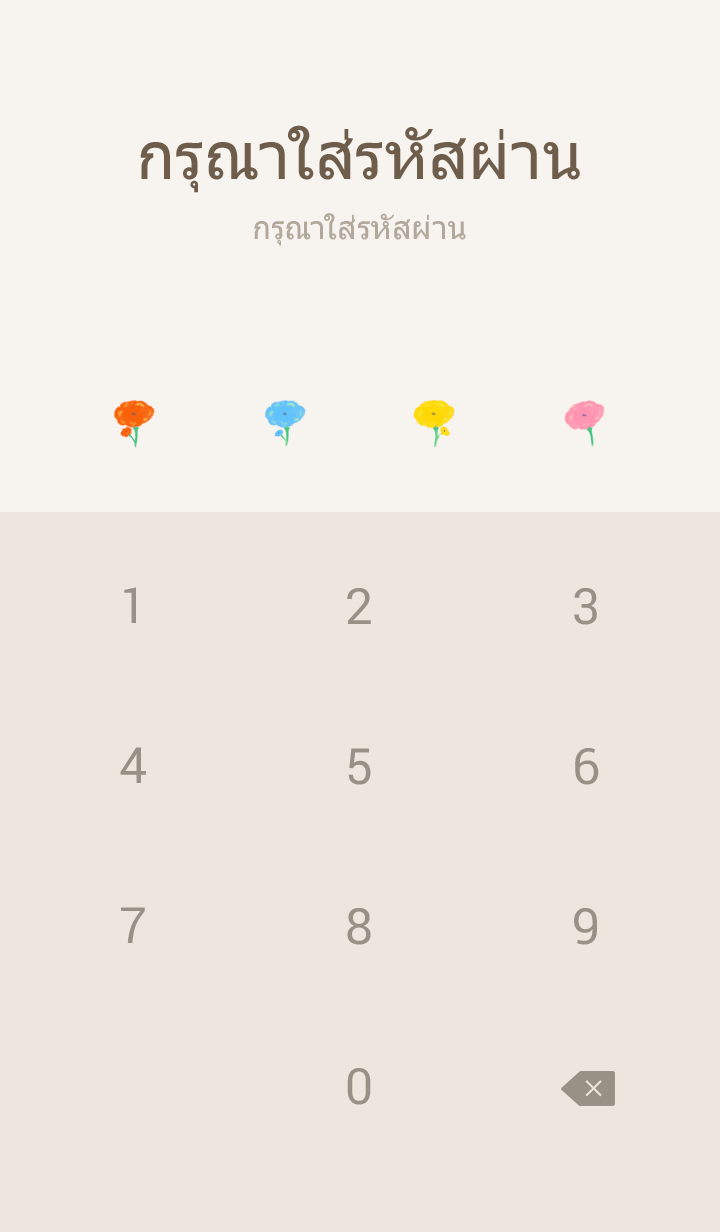This screenshot has height=1232, width=720.
Task: Delete the last entered passcode digit
Action: point(588,1088)
